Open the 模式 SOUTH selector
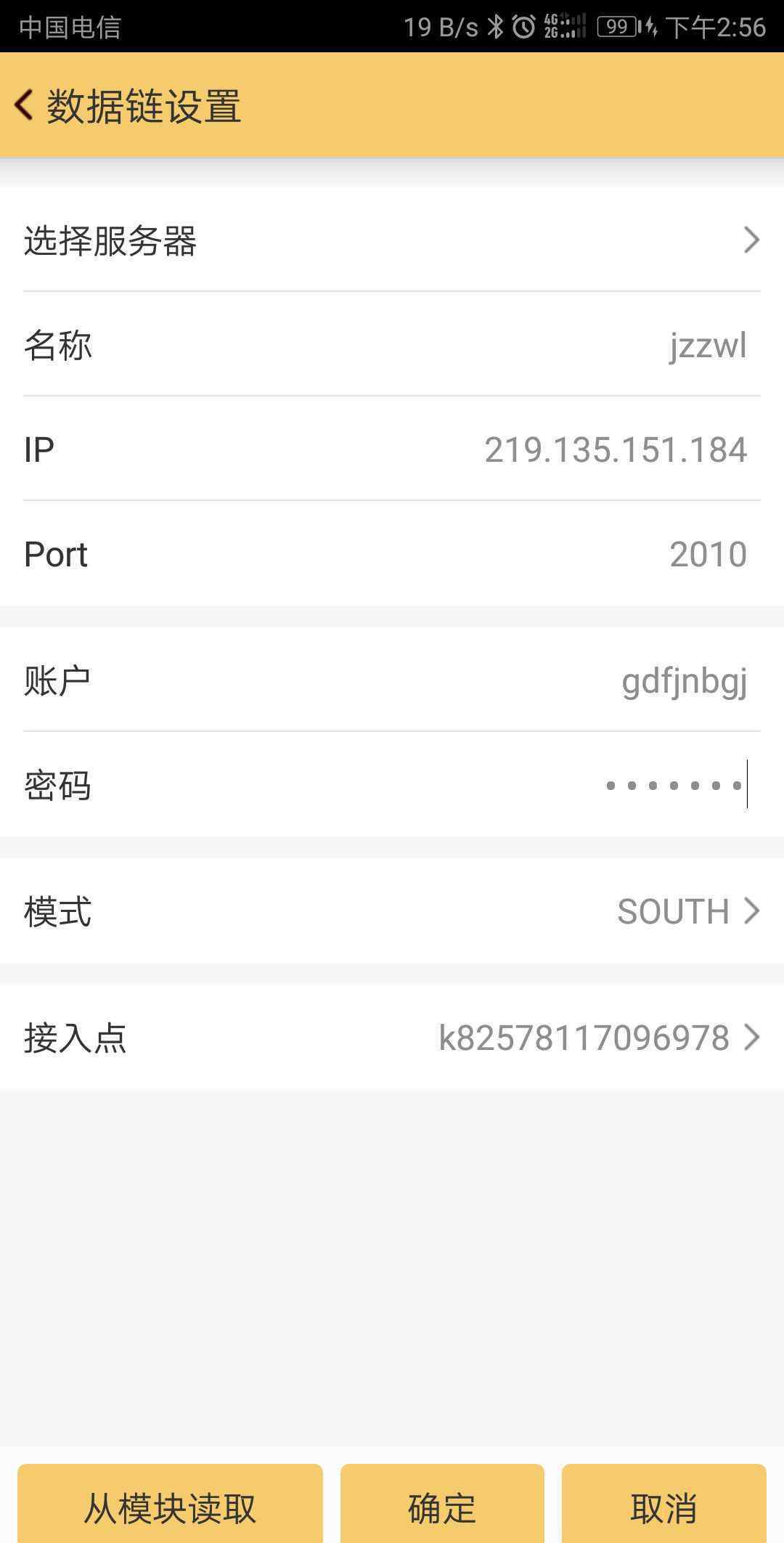Viewport: 784px width, 1543px height. pyautogui.click(x=392, y=911)
